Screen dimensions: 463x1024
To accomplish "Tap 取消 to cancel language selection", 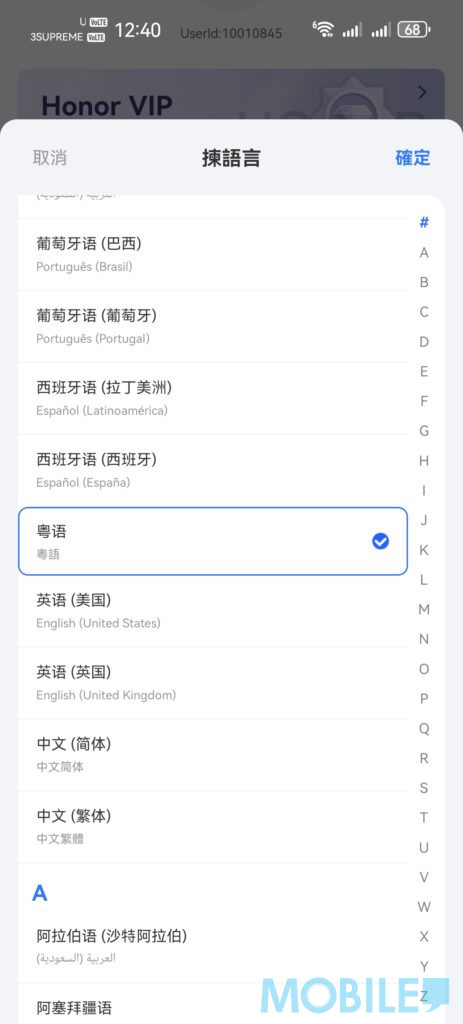I will (x=50, y=157).
